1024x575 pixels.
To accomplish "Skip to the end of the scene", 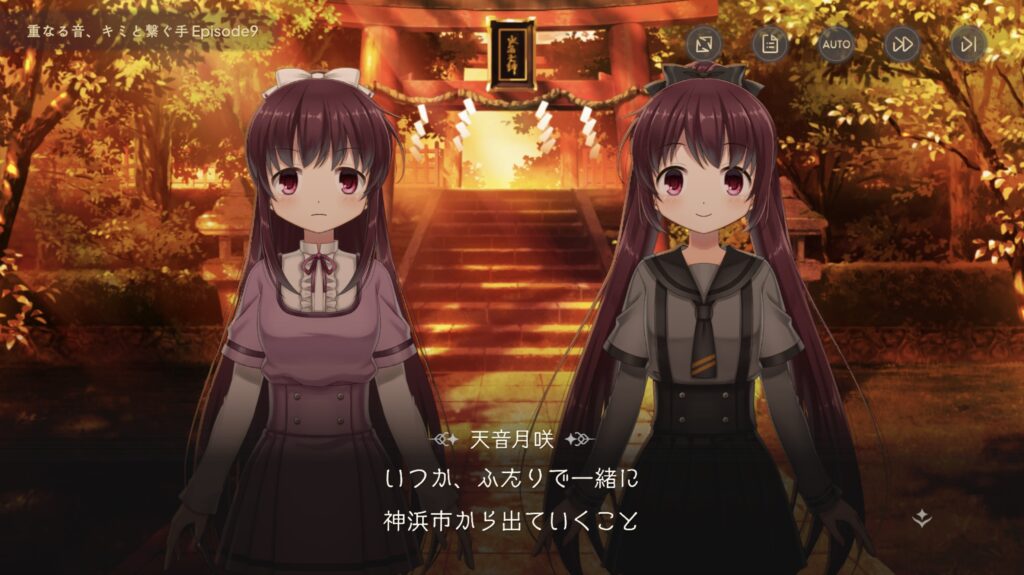I will coord(968,43).
